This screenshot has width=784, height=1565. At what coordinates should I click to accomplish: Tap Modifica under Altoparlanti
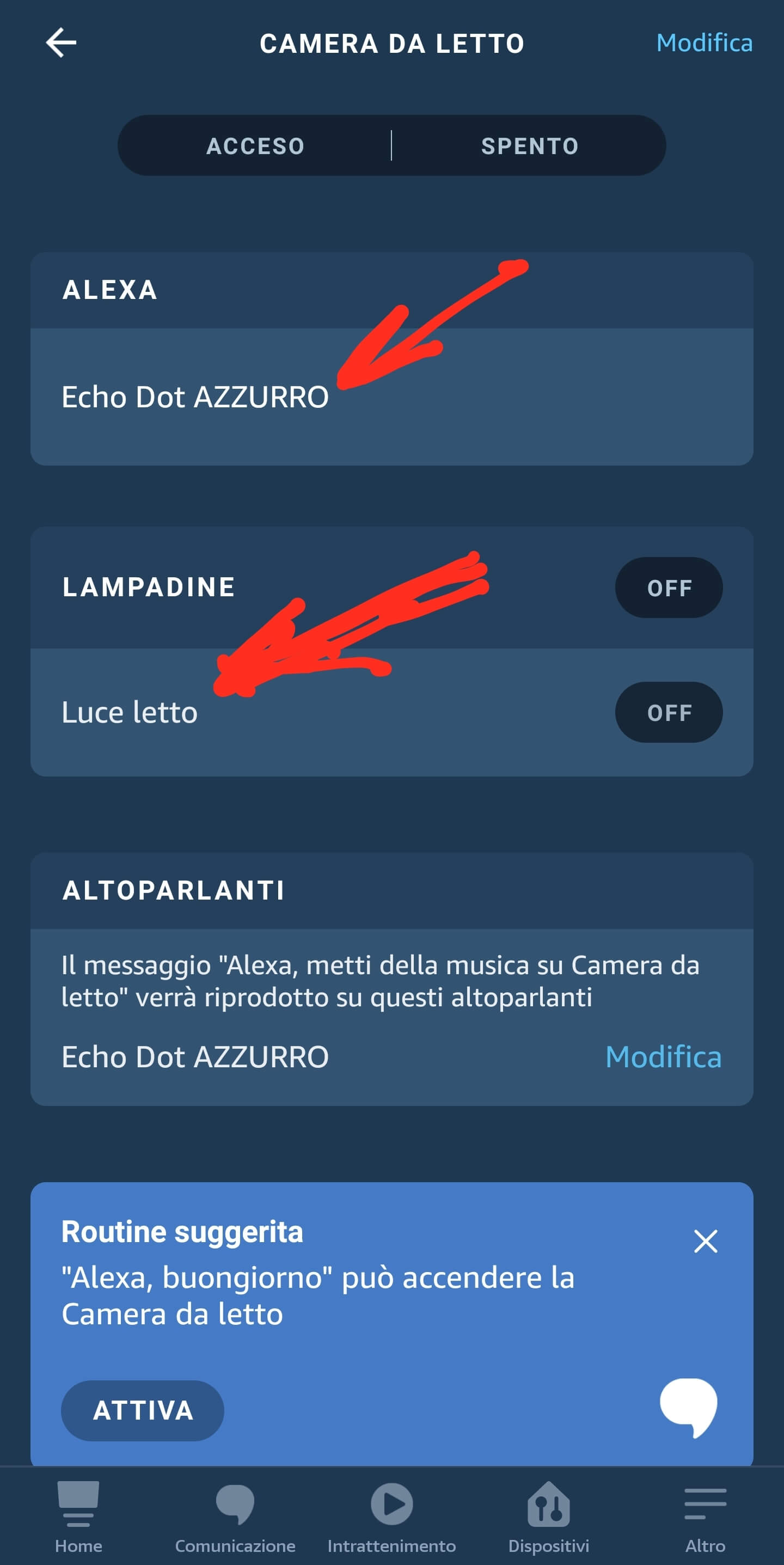coord(663,1057)
